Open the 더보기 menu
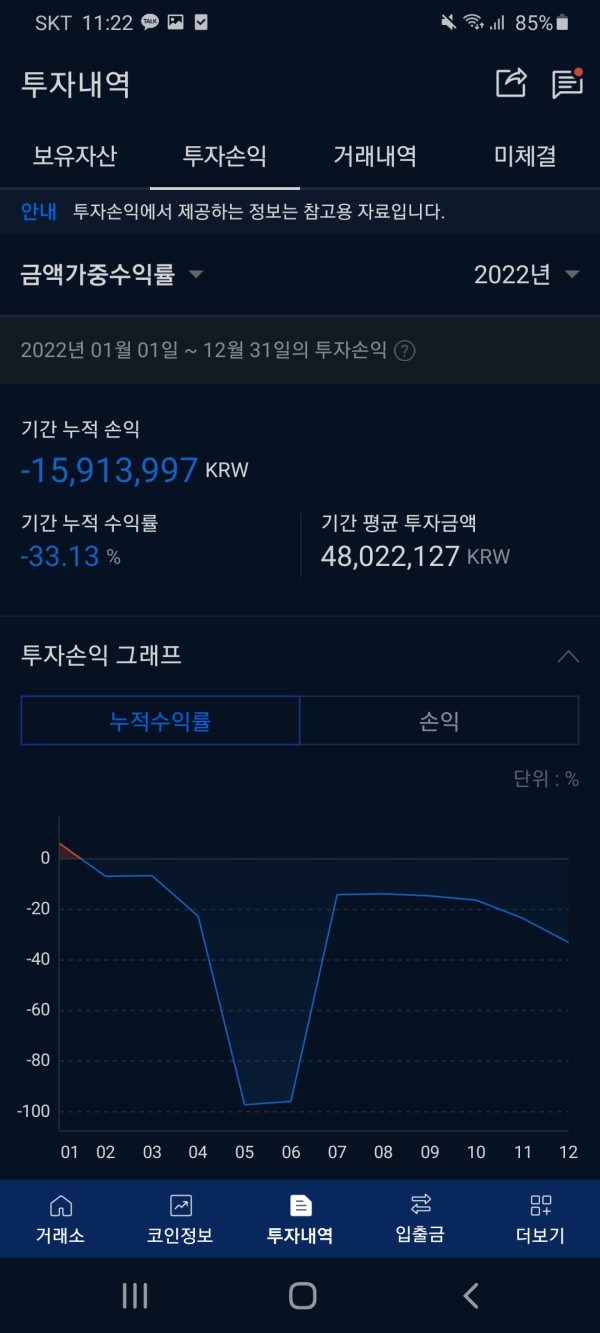The height and width of the screenshot is (1333, 600). point(540,1219)
